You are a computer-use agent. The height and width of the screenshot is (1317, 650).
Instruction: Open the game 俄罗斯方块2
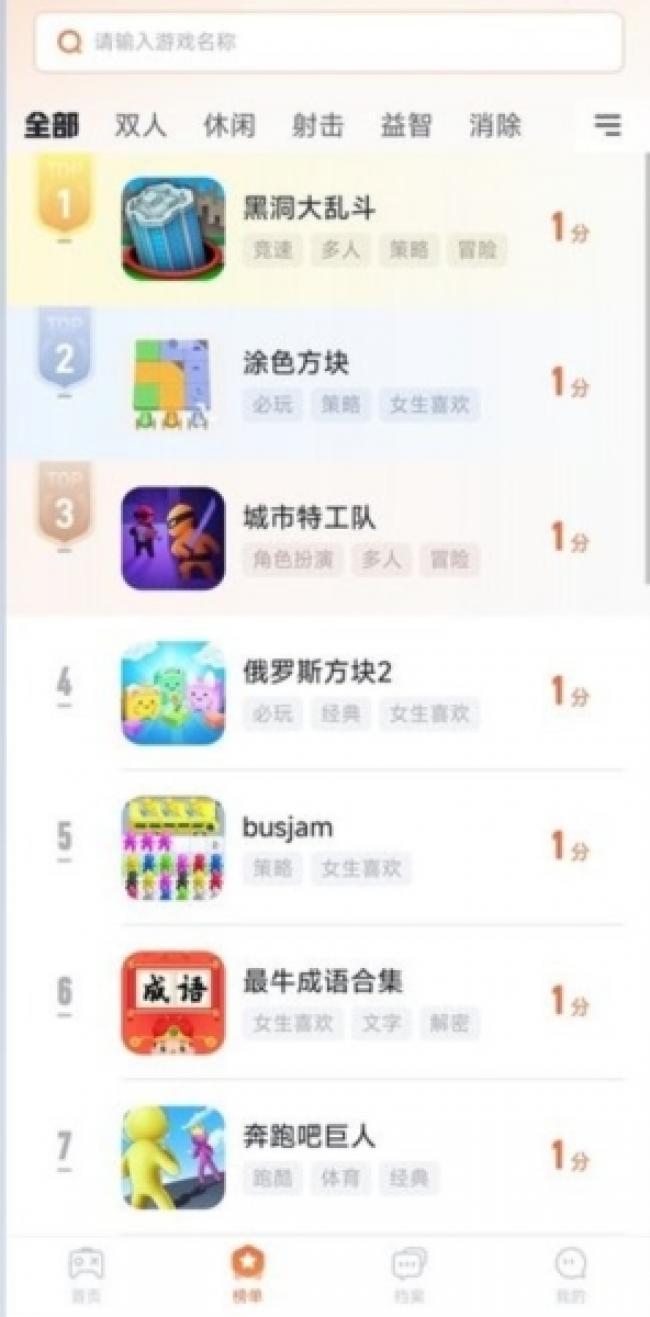[317, 672]
